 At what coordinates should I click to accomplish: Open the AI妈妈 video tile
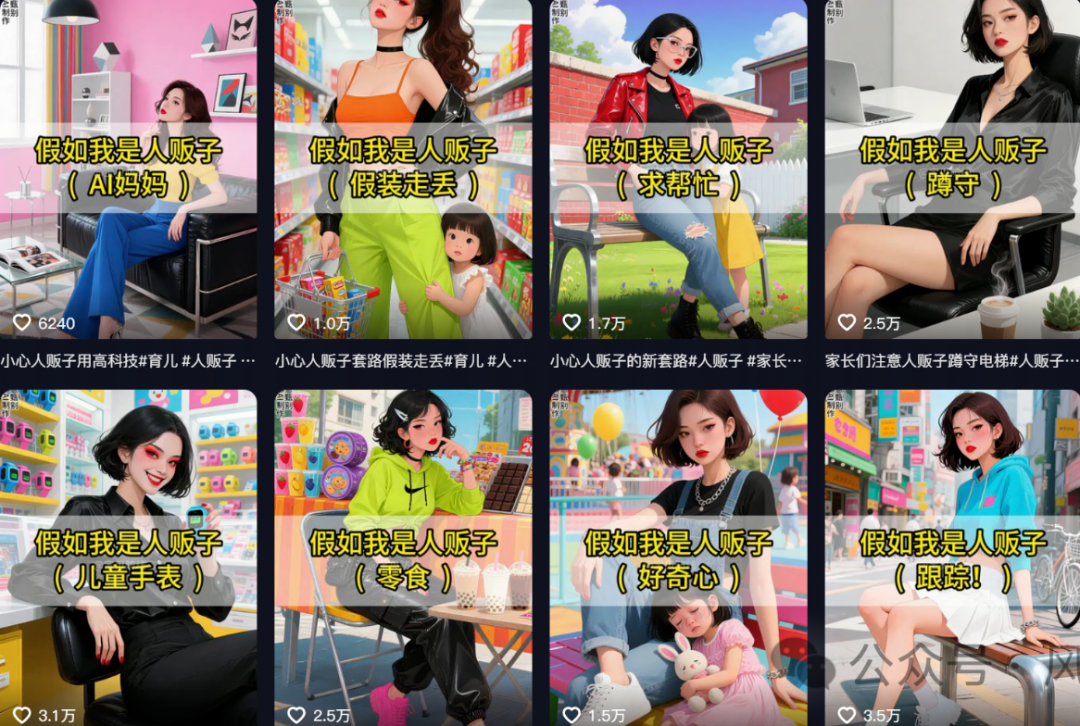[128, 170]
